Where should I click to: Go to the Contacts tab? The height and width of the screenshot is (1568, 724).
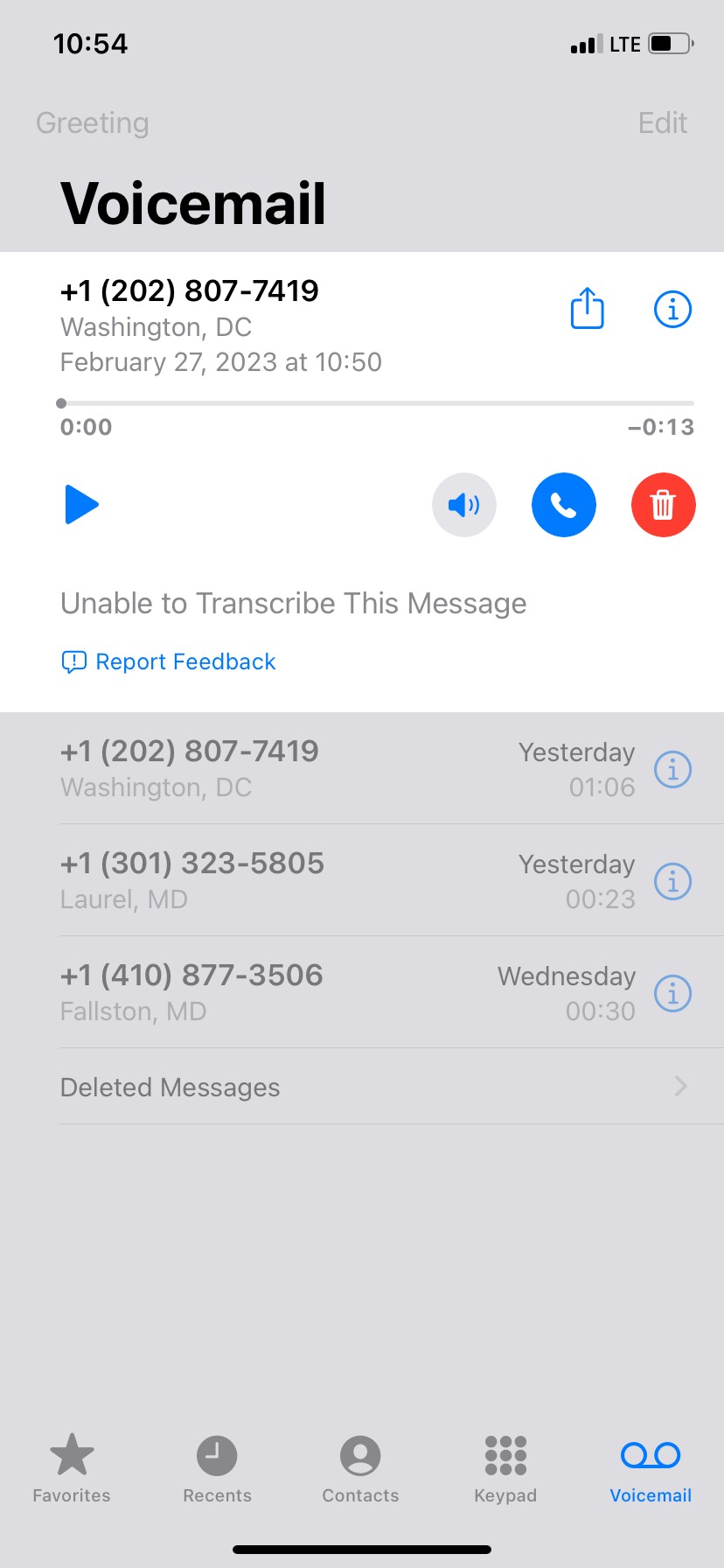(x=360, y=1469)
